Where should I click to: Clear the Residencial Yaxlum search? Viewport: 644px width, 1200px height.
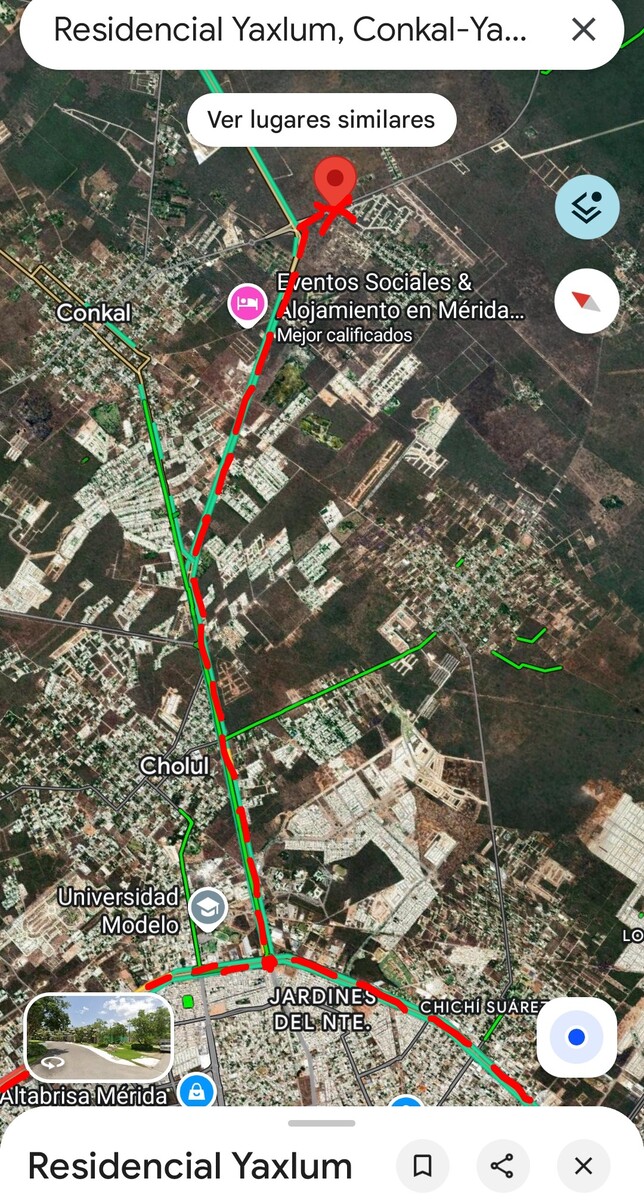[x=583, y=30]
